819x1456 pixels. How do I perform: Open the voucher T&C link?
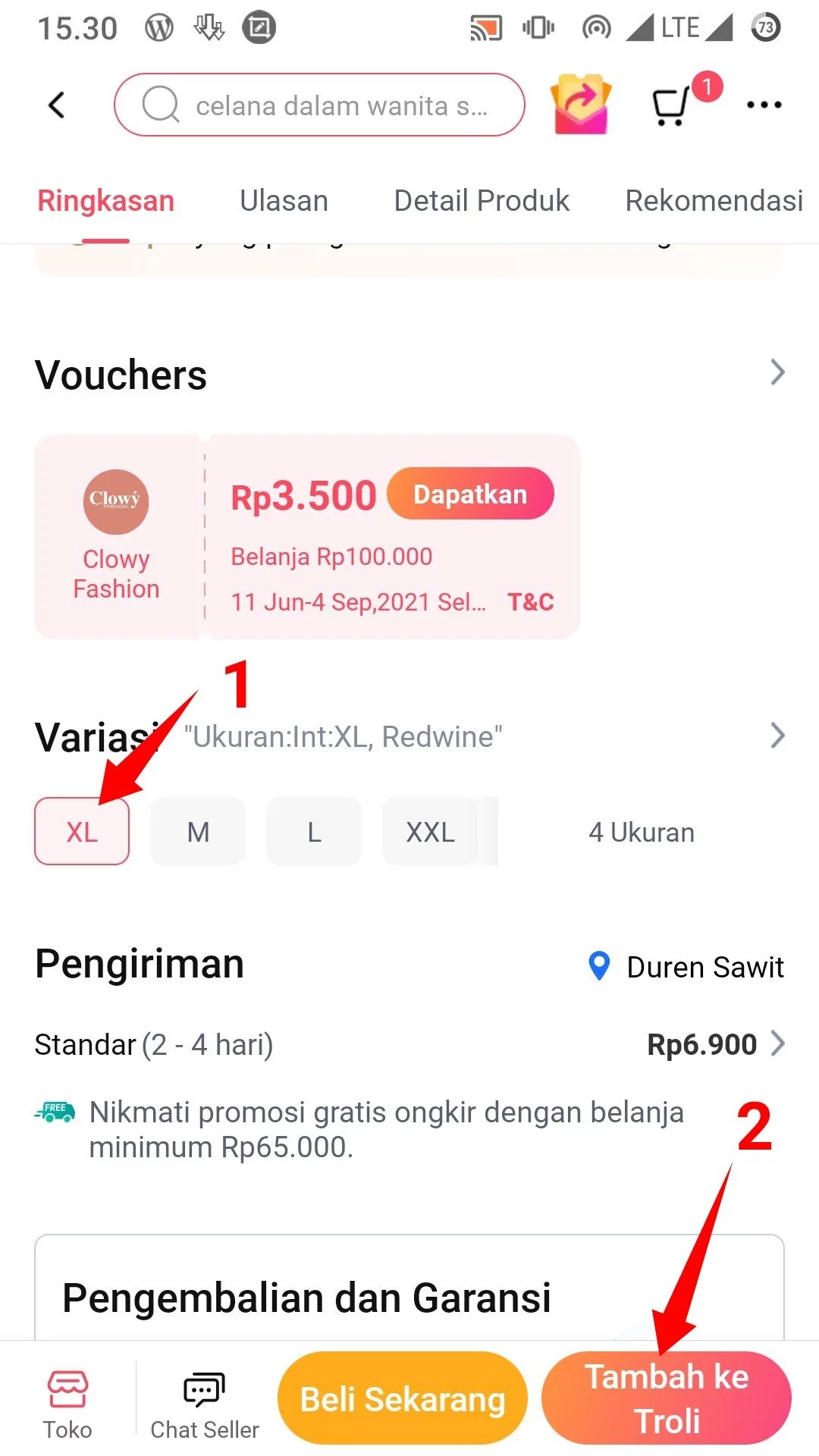click(531, 601)
